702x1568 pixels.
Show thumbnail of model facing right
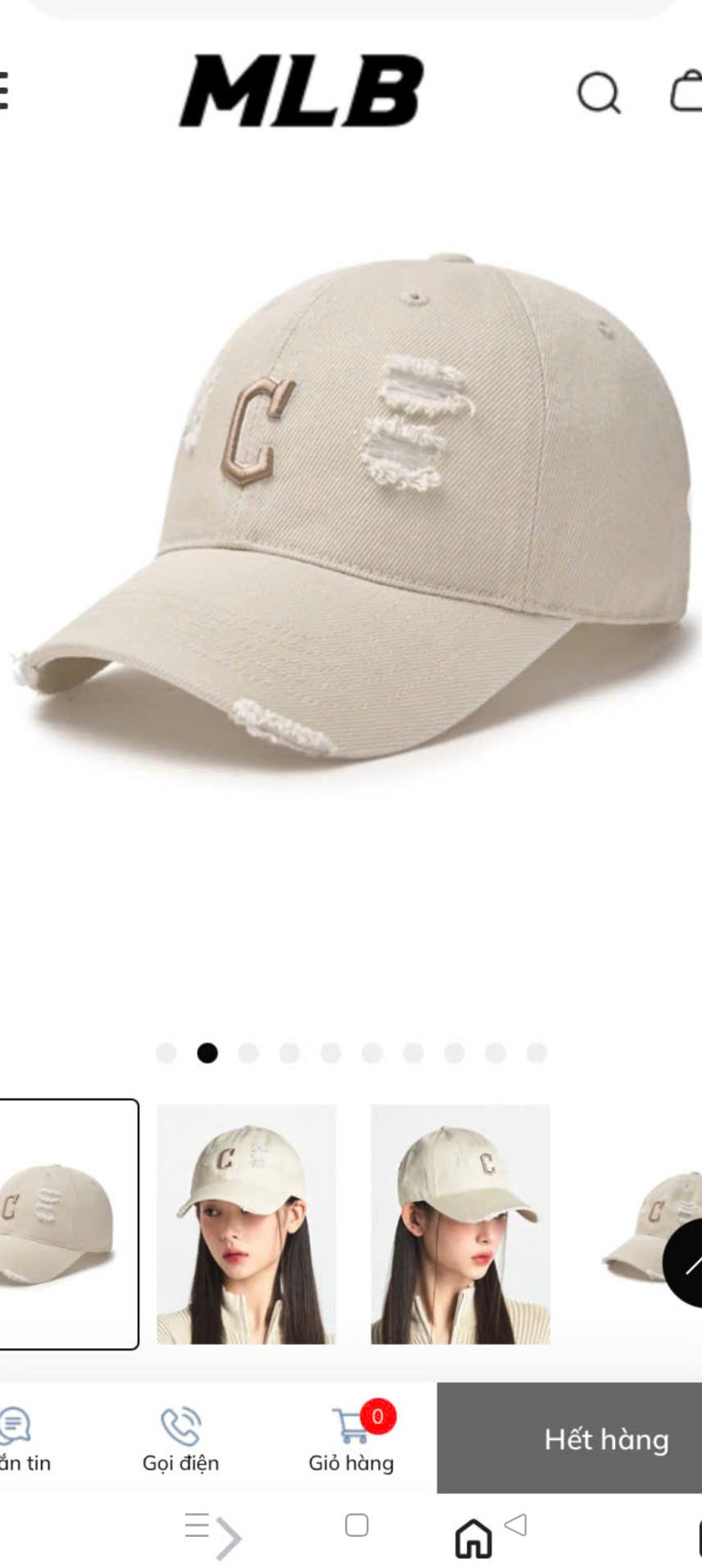460,1224
